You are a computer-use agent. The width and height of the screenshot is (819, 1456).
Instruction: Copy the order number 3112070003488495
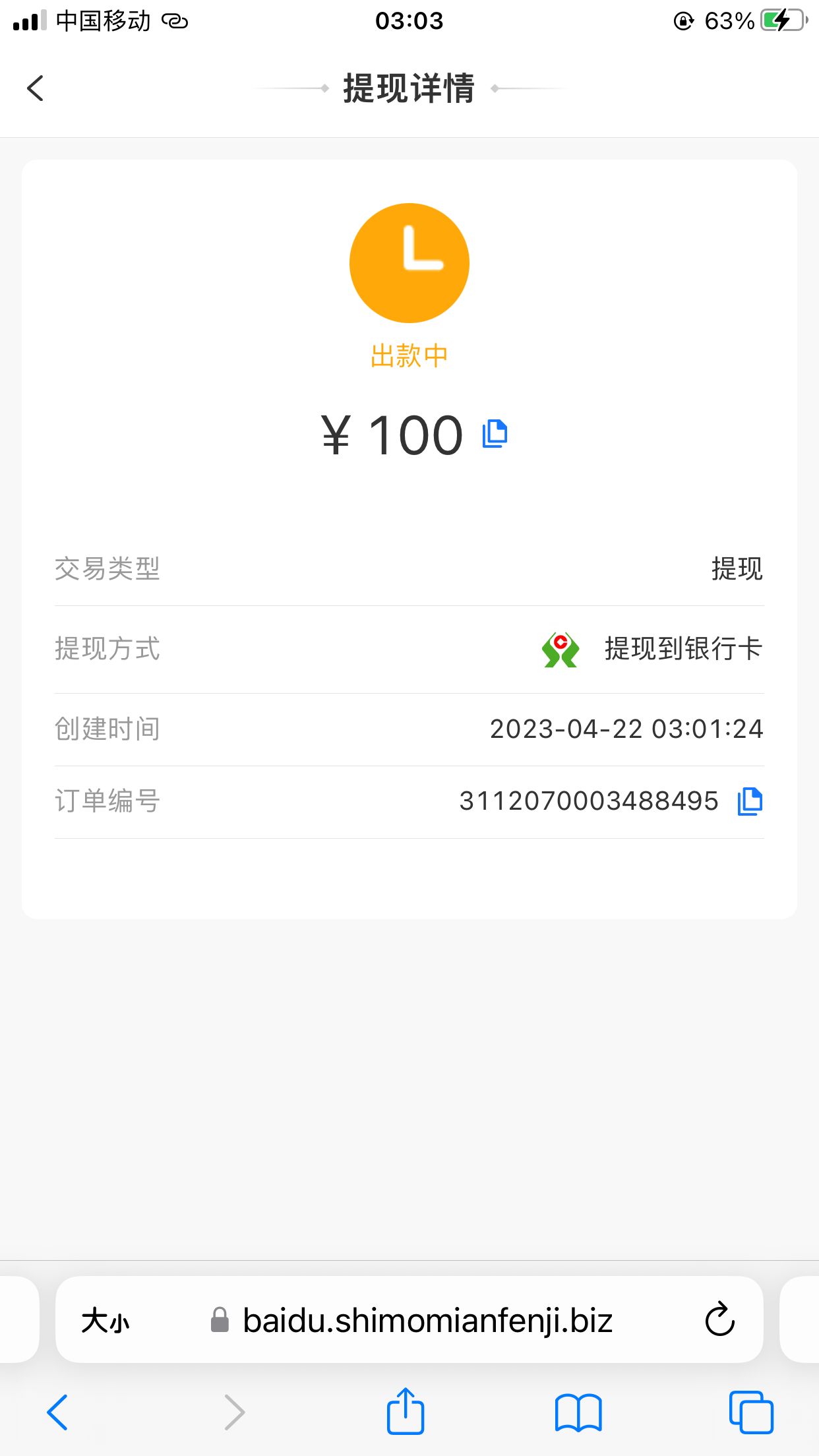[750, 801]
